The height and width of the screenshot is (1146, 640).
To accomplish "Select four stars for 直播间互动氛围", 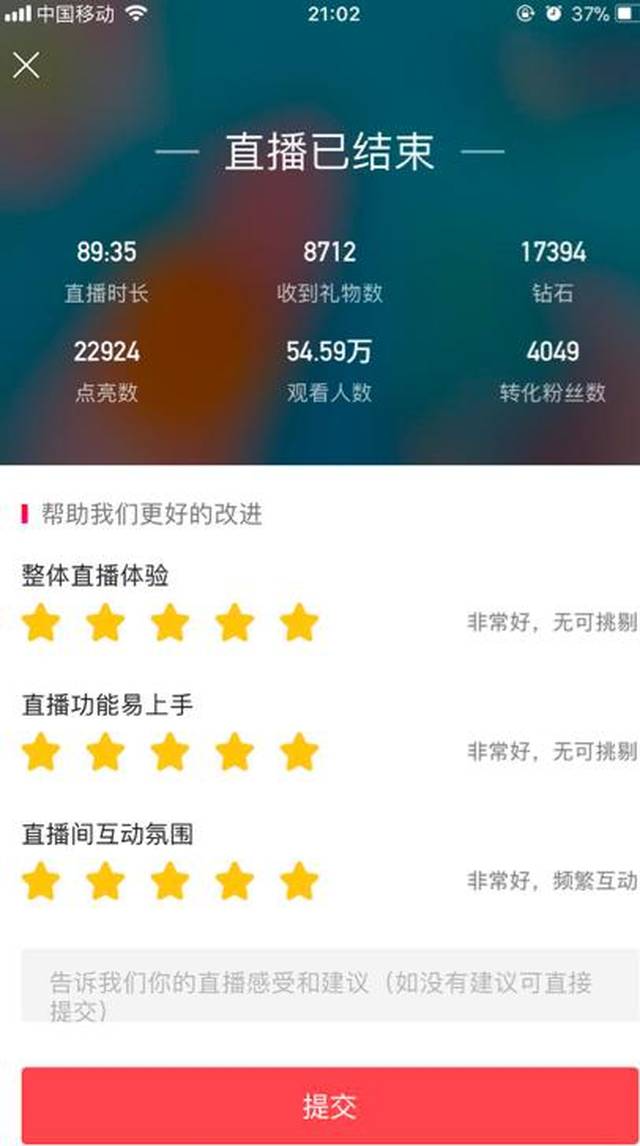I will click(x=234, y=882).
